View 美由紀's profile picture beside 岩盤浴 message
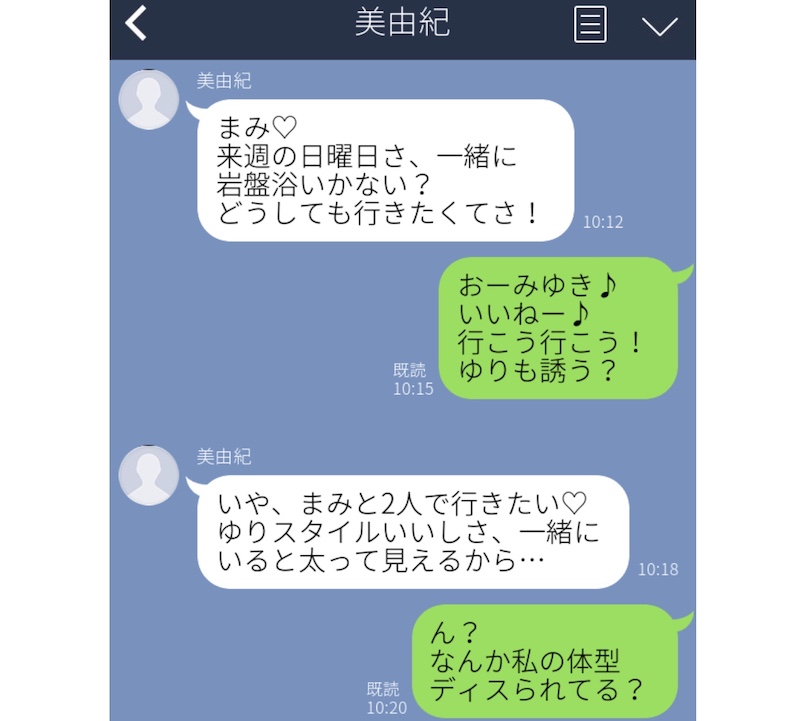Viewport: 800px width, 721px height. (148, 100)
